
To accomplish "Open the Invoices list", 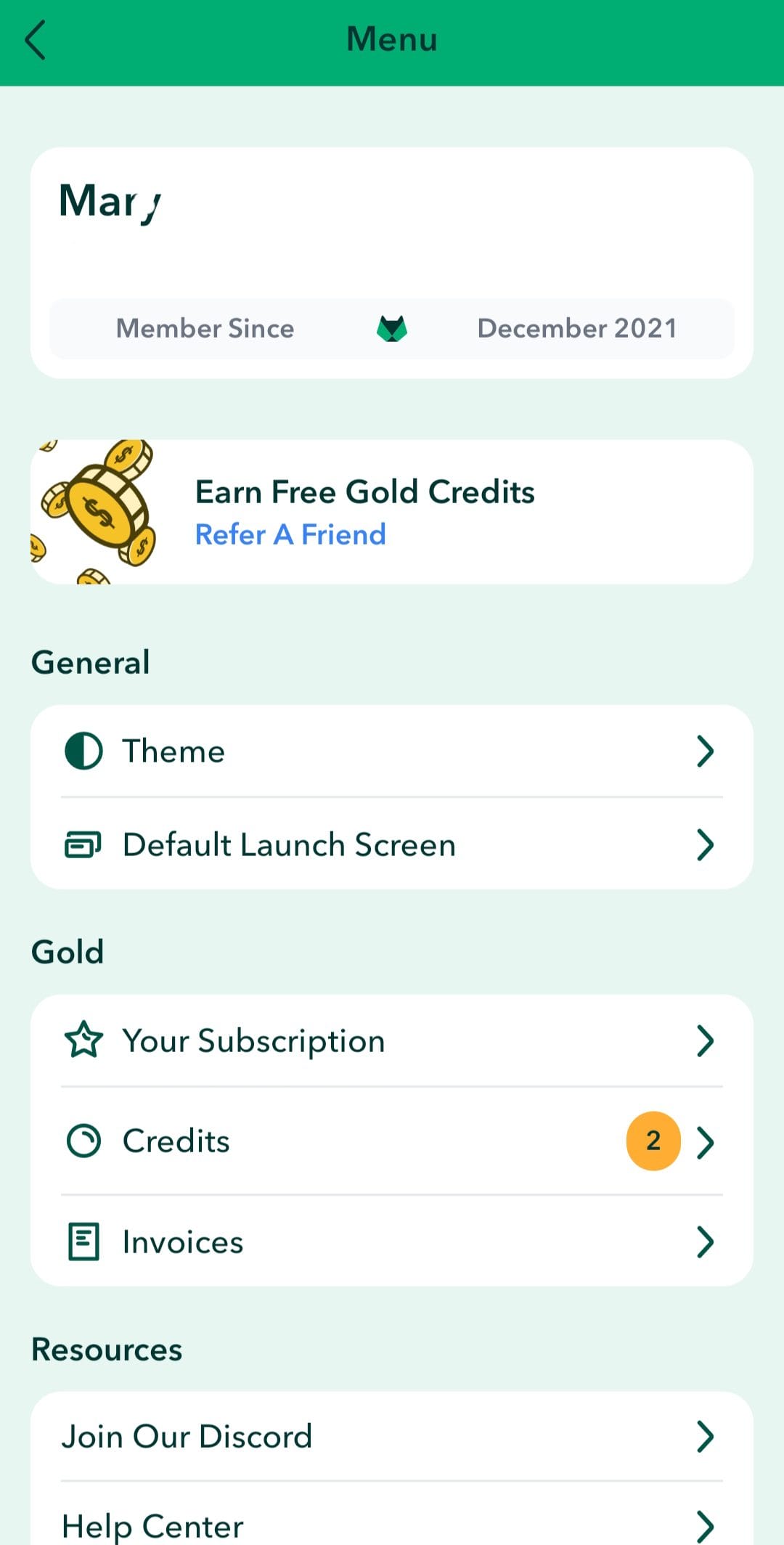I will (392, 1242).
